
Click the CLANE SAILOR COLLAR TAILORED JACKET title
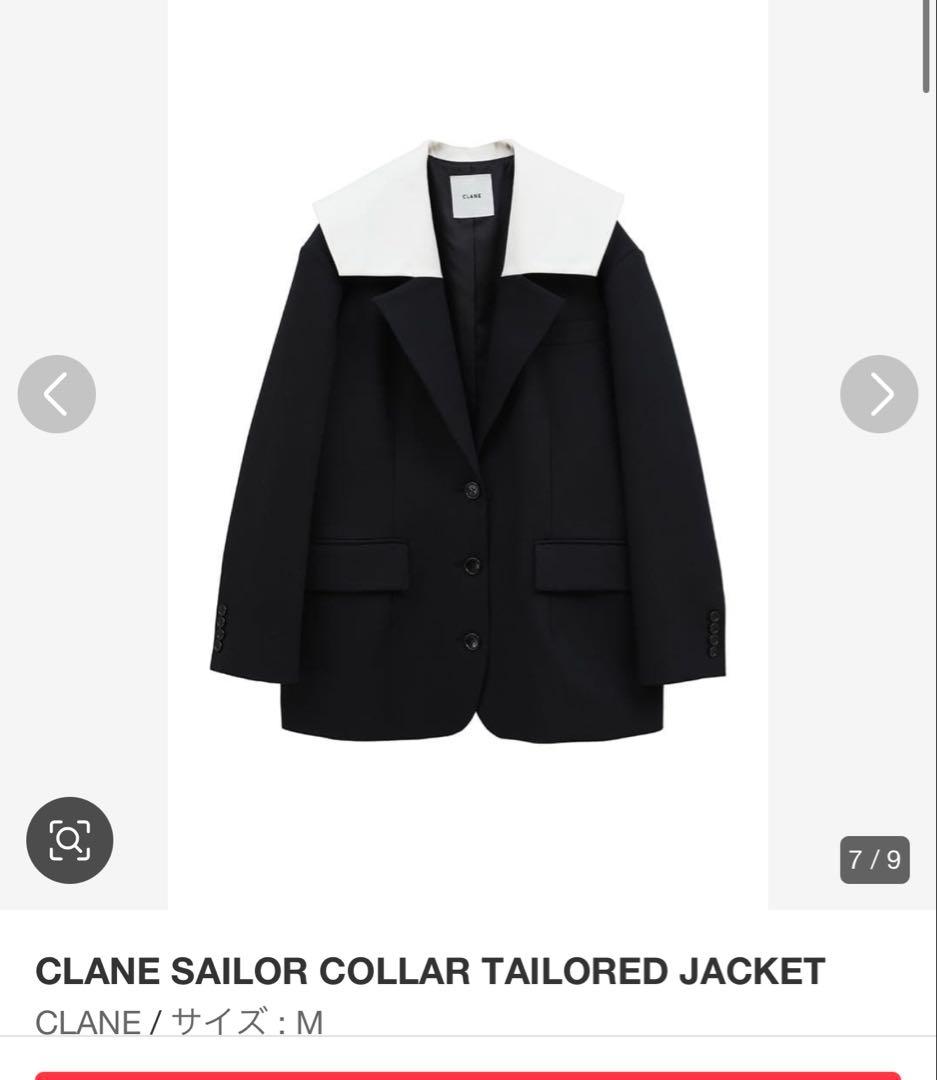(x=428, y=968)
